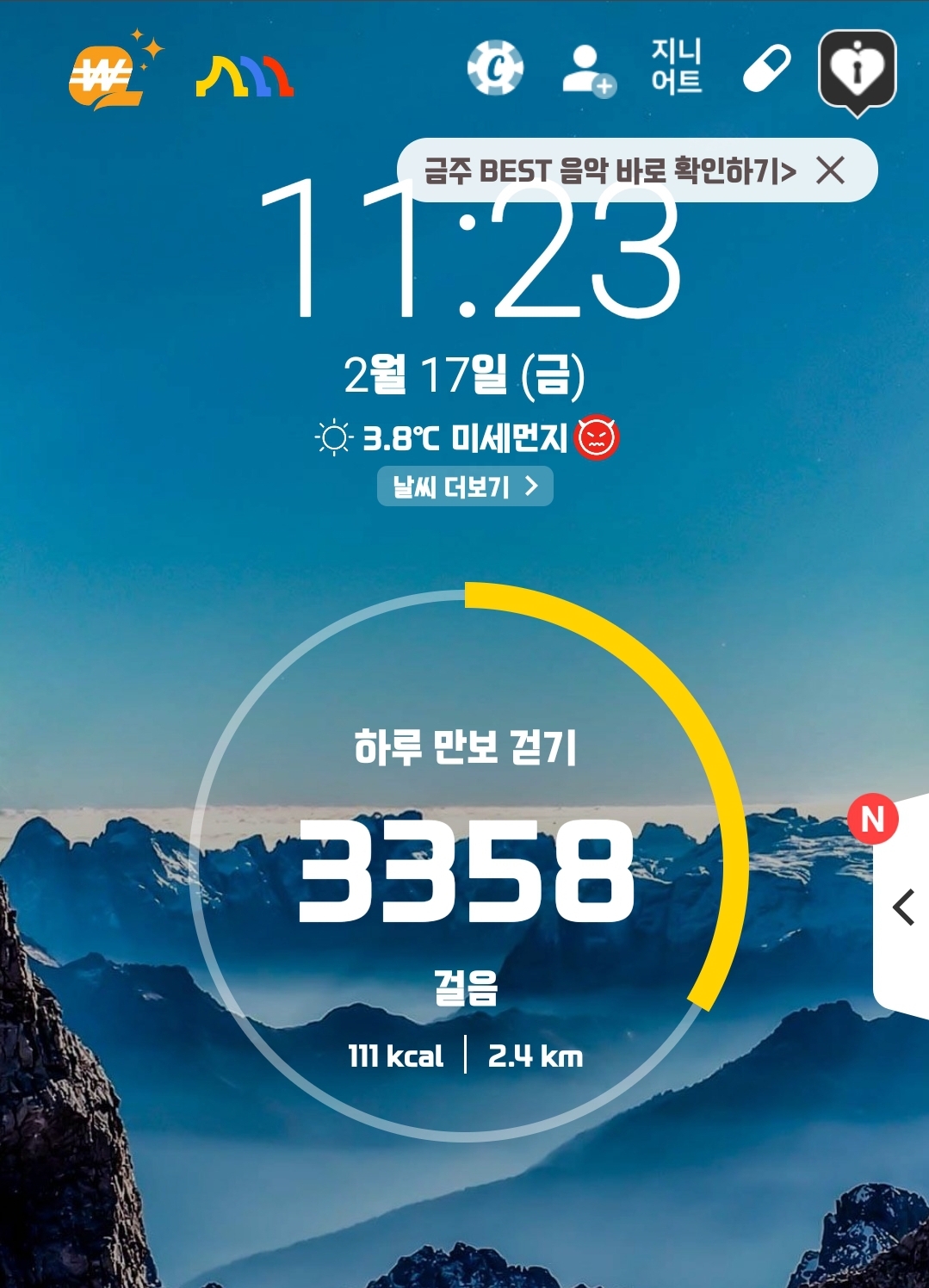Tap the add friend icon
The width and height of the screenshot is (929, 1288).
[x=587, y=69]
